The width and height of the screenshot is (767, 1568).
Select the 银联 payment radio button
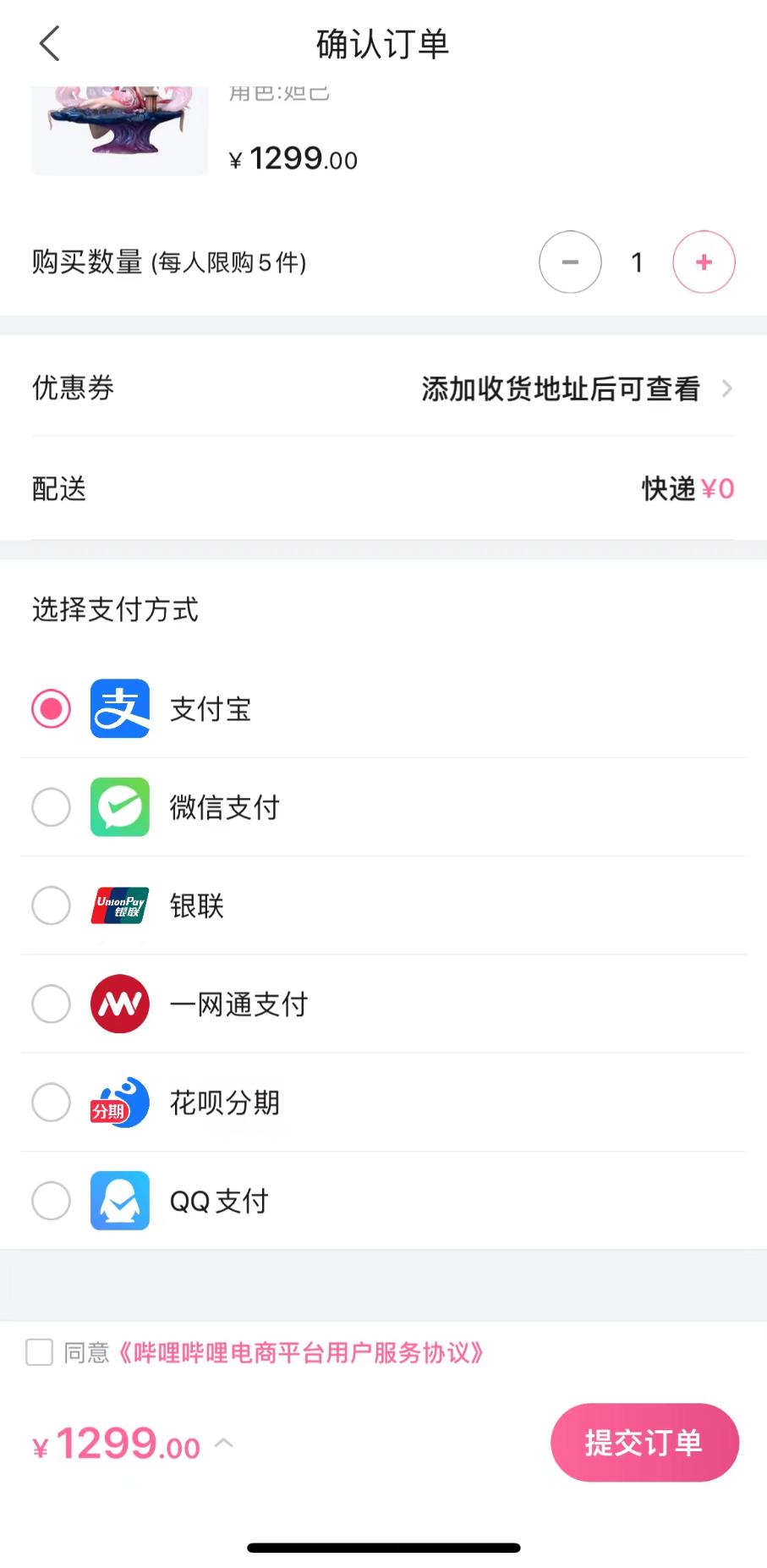[x=50, y=905]
